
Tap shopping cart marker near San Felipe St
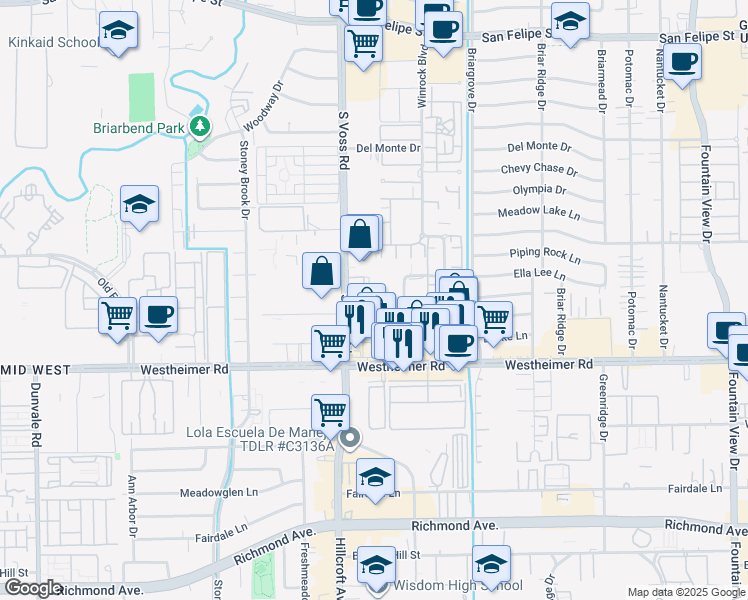click(x=364, y=45)
